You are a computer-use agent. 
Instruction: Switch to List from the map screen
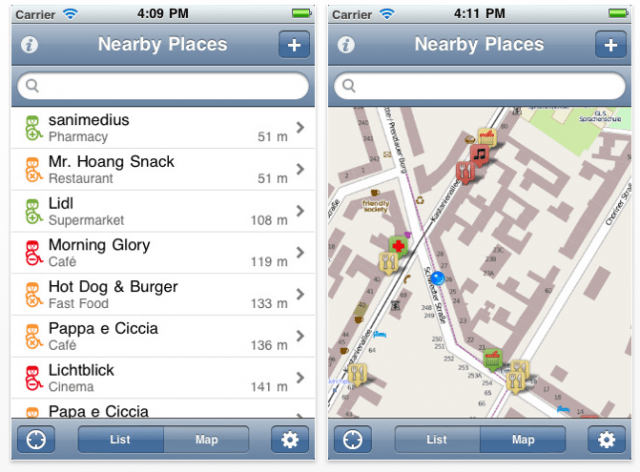tap(437, 439)
